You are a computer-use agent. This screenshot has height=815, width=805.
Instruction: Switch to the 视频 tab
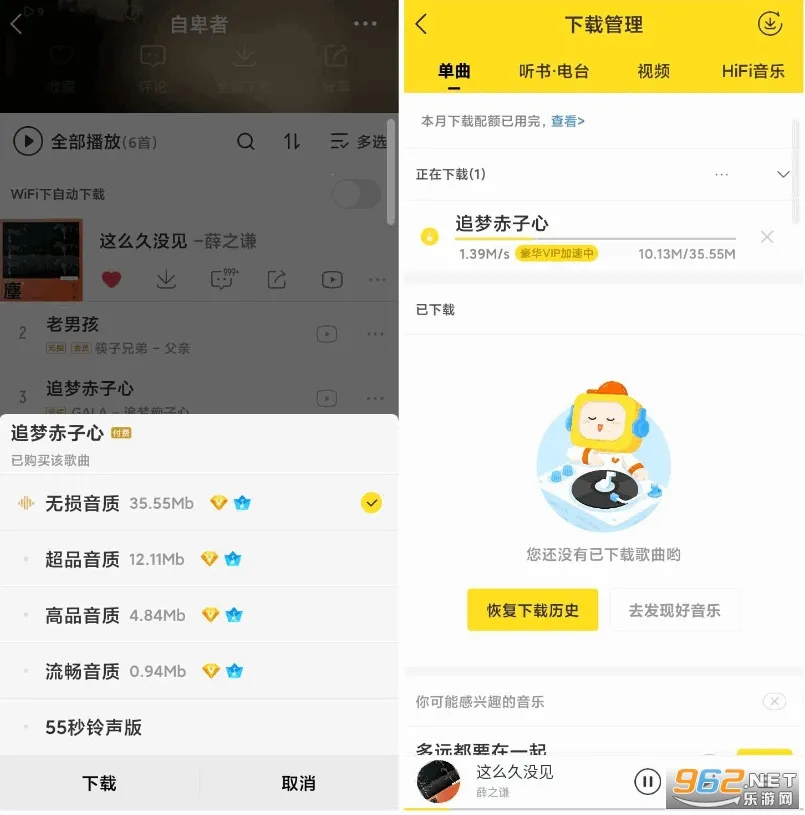[653, 71]
